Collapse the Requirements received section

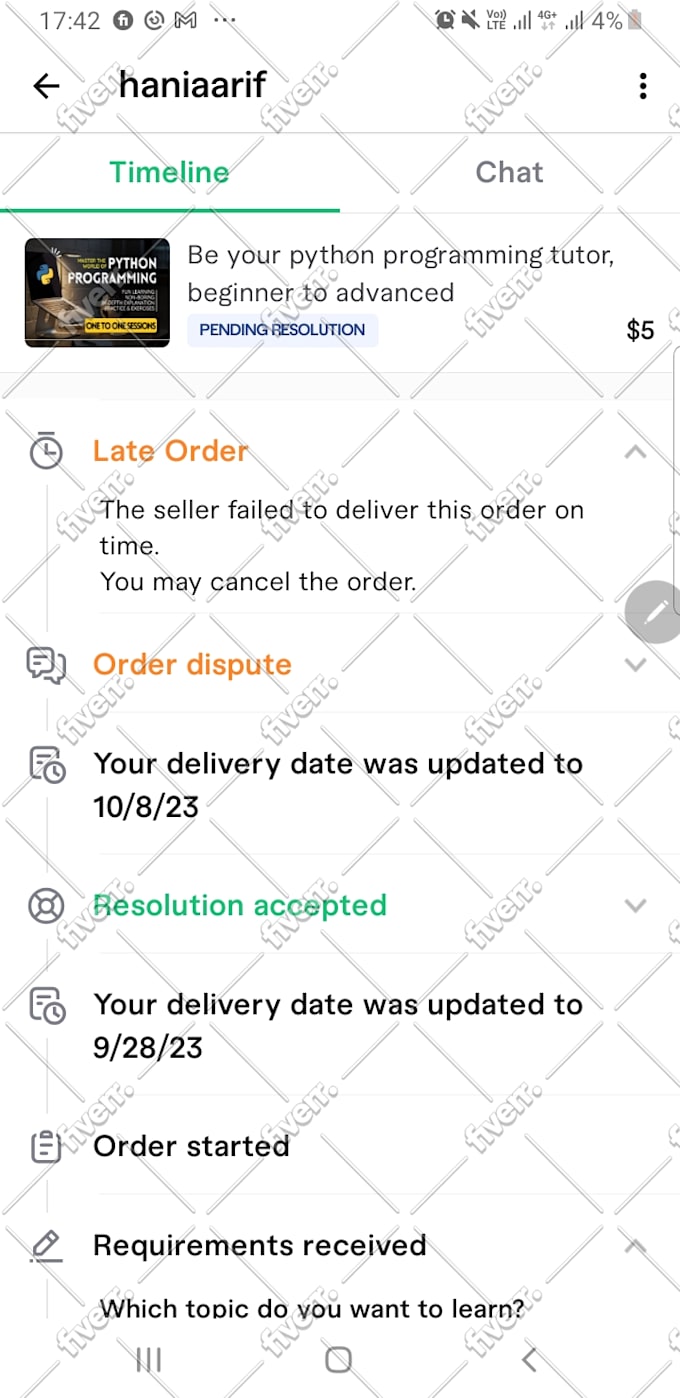(634, 1246)
